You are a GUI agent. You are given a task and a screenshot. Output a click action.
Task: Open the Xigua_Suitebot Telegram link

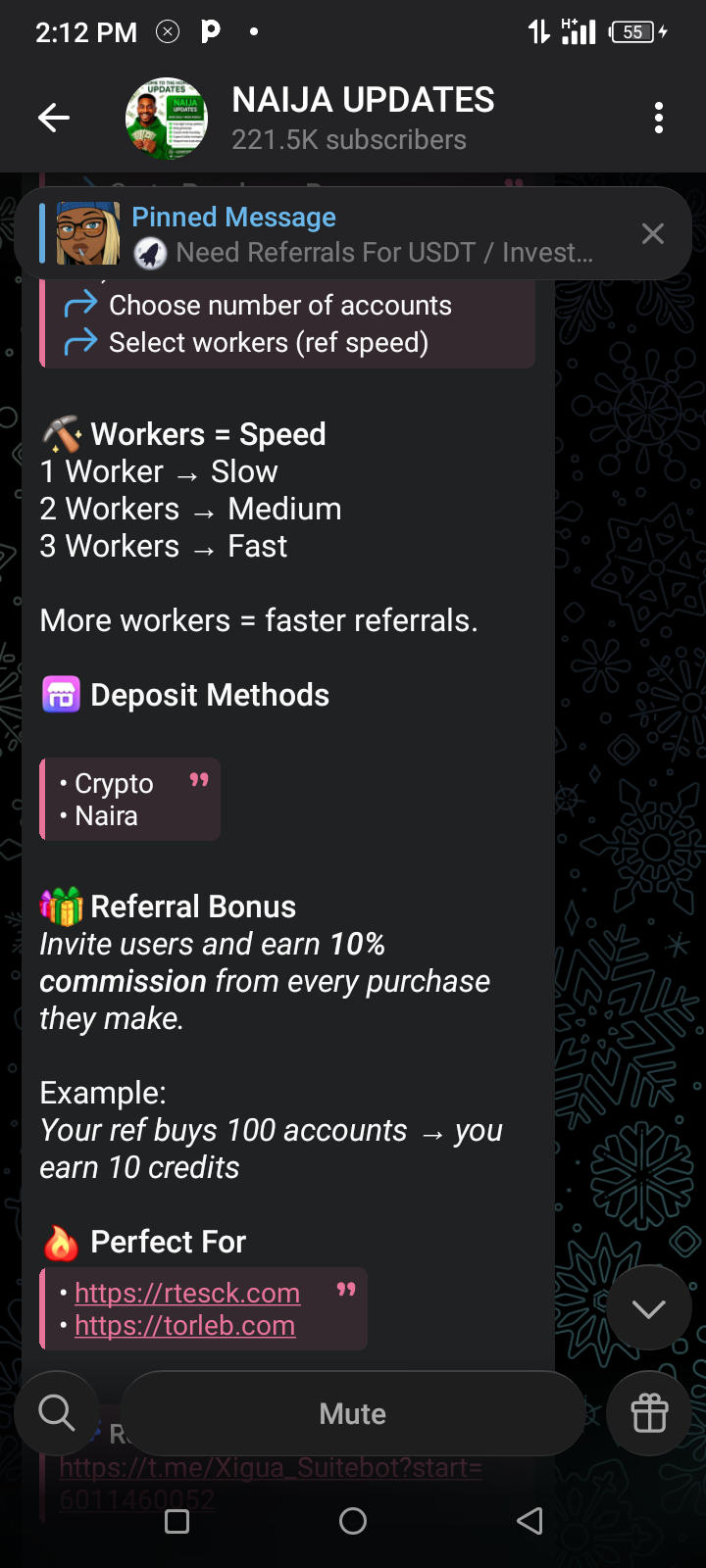[x=271, y=1469]
